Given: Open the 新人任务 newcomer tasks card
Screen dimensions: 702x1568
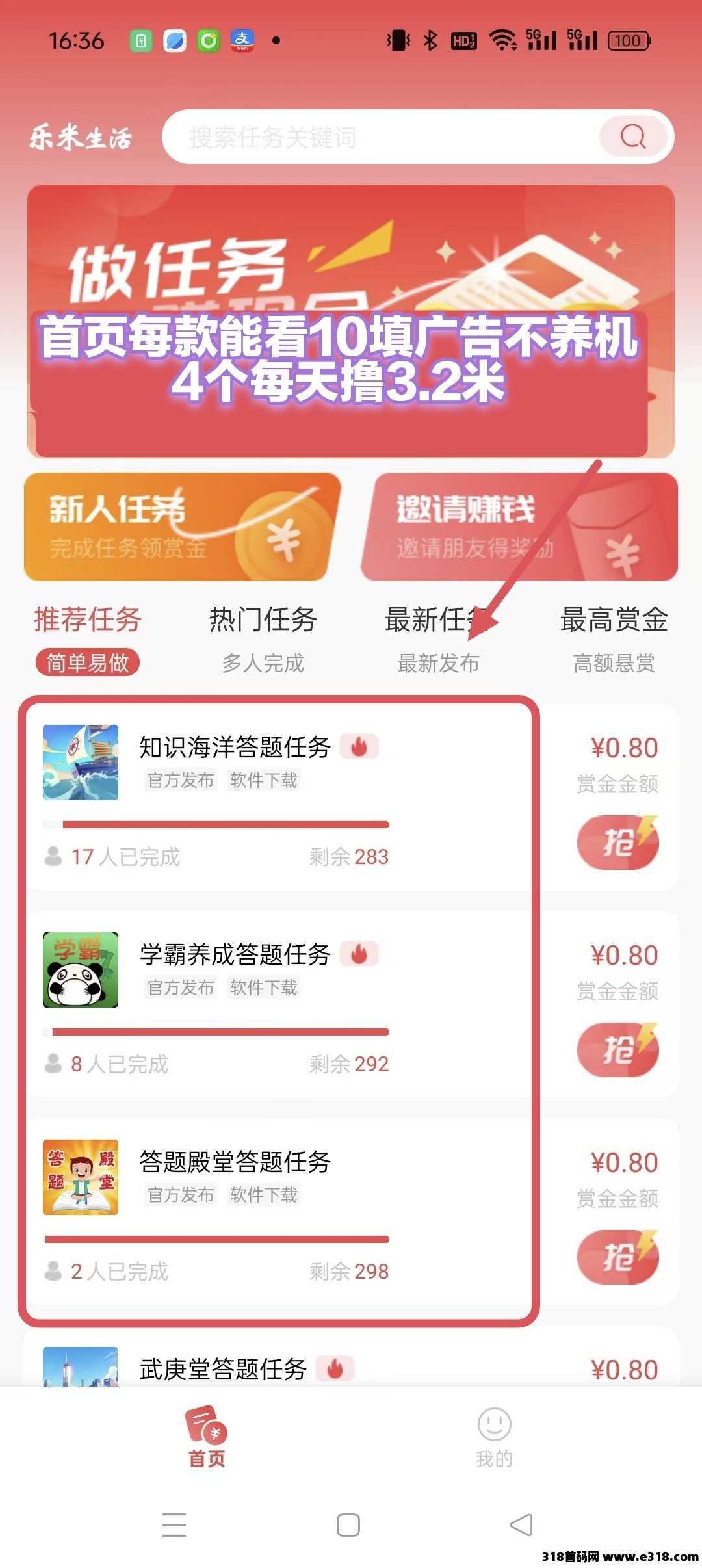Looking at the screenshot, I should click(x=182, y=527).
